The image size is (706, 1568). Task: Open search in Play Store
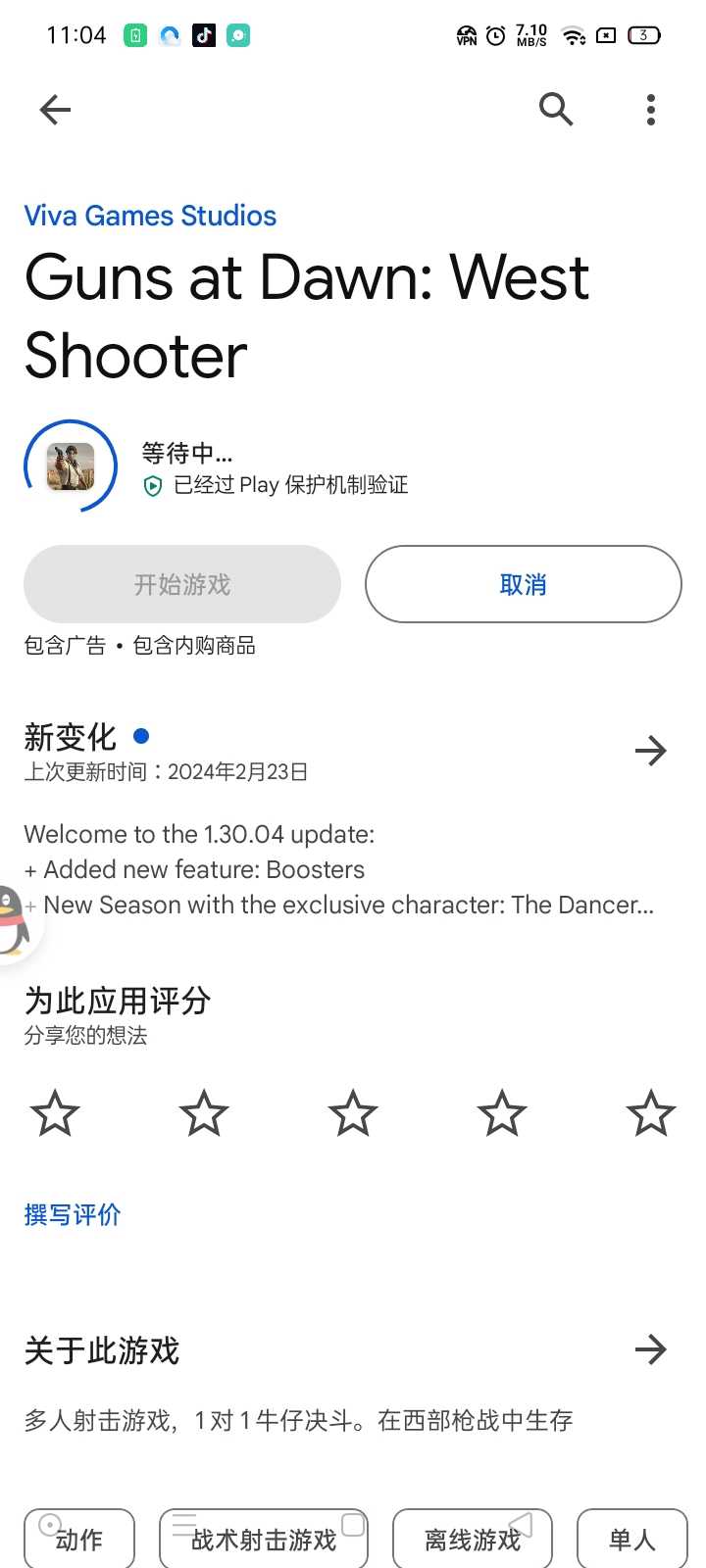(x=555, y=109)
